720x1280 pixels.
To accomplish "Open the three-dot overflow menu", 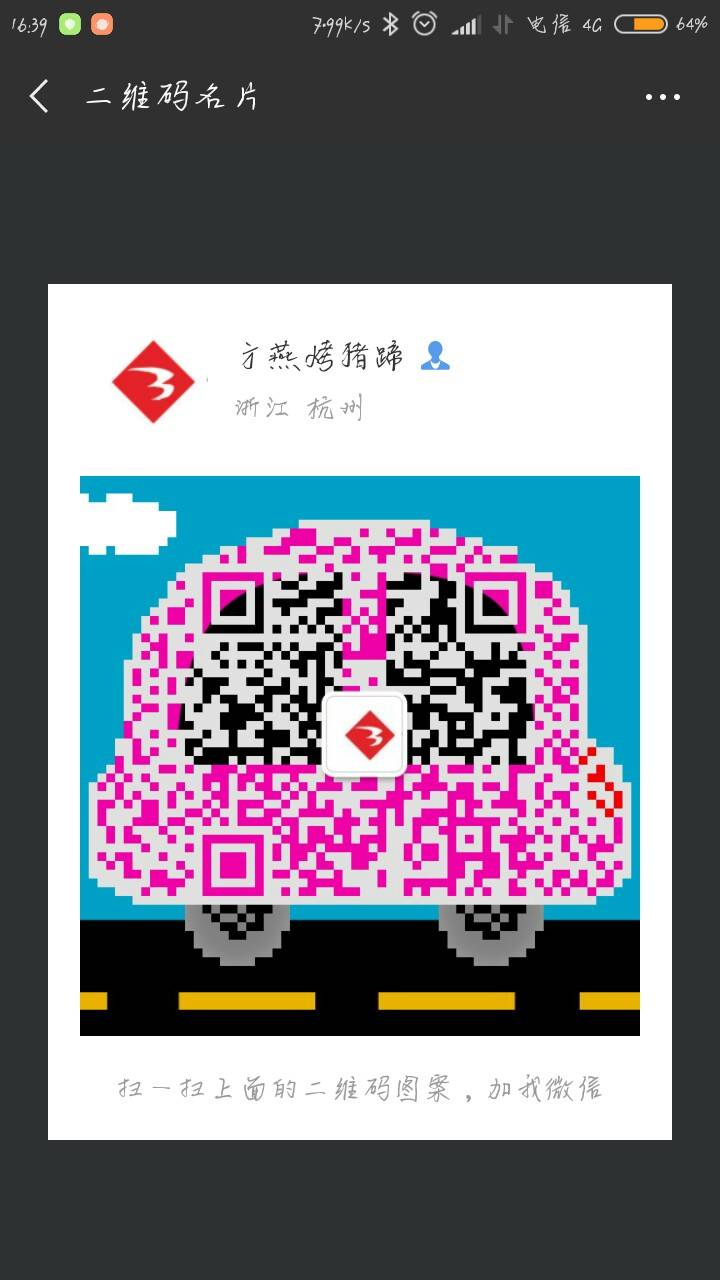I will pyautogui.click(x=662, y=97).
